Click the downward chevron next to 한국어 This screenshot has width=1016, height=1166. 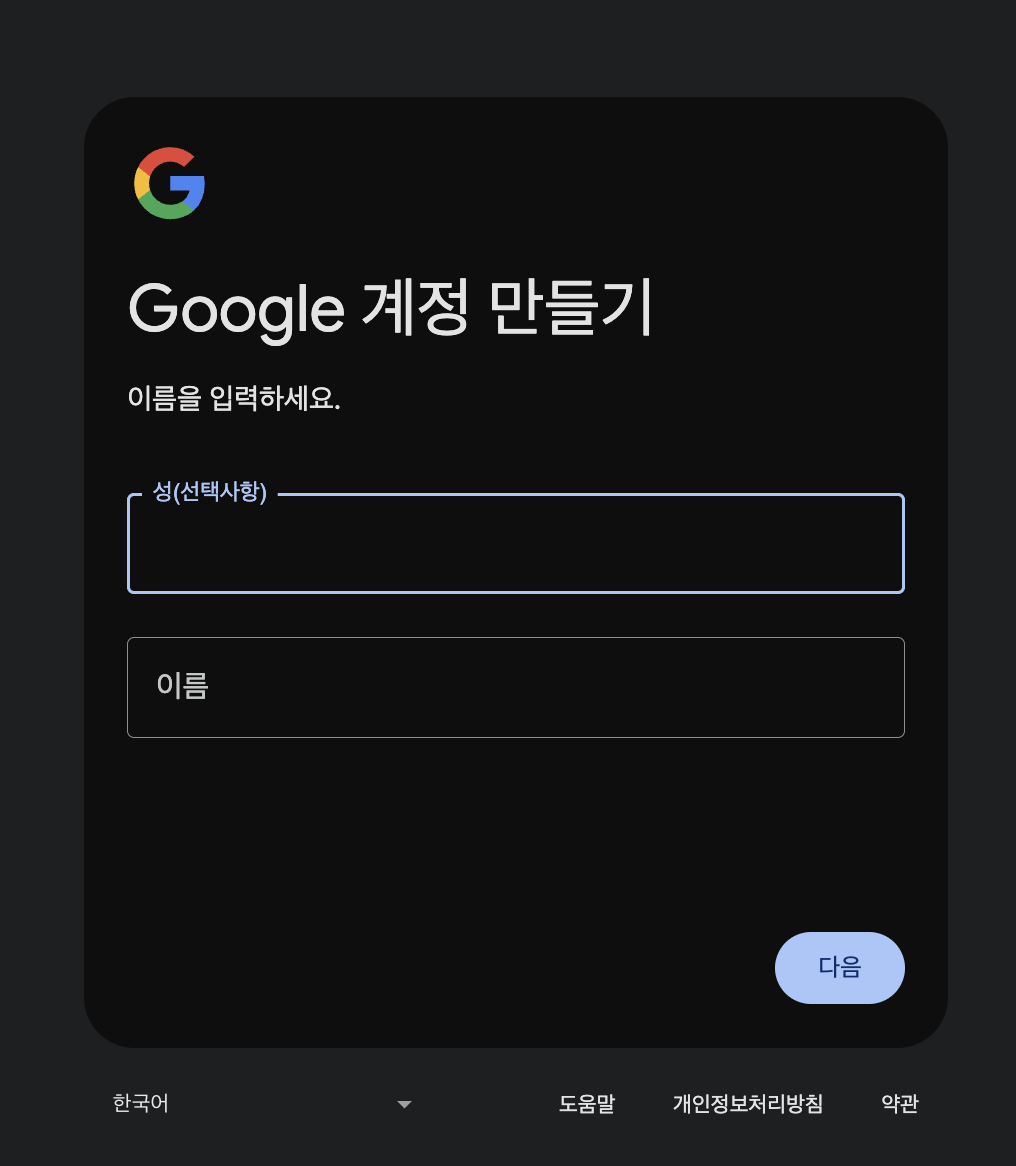(404, 1104)
